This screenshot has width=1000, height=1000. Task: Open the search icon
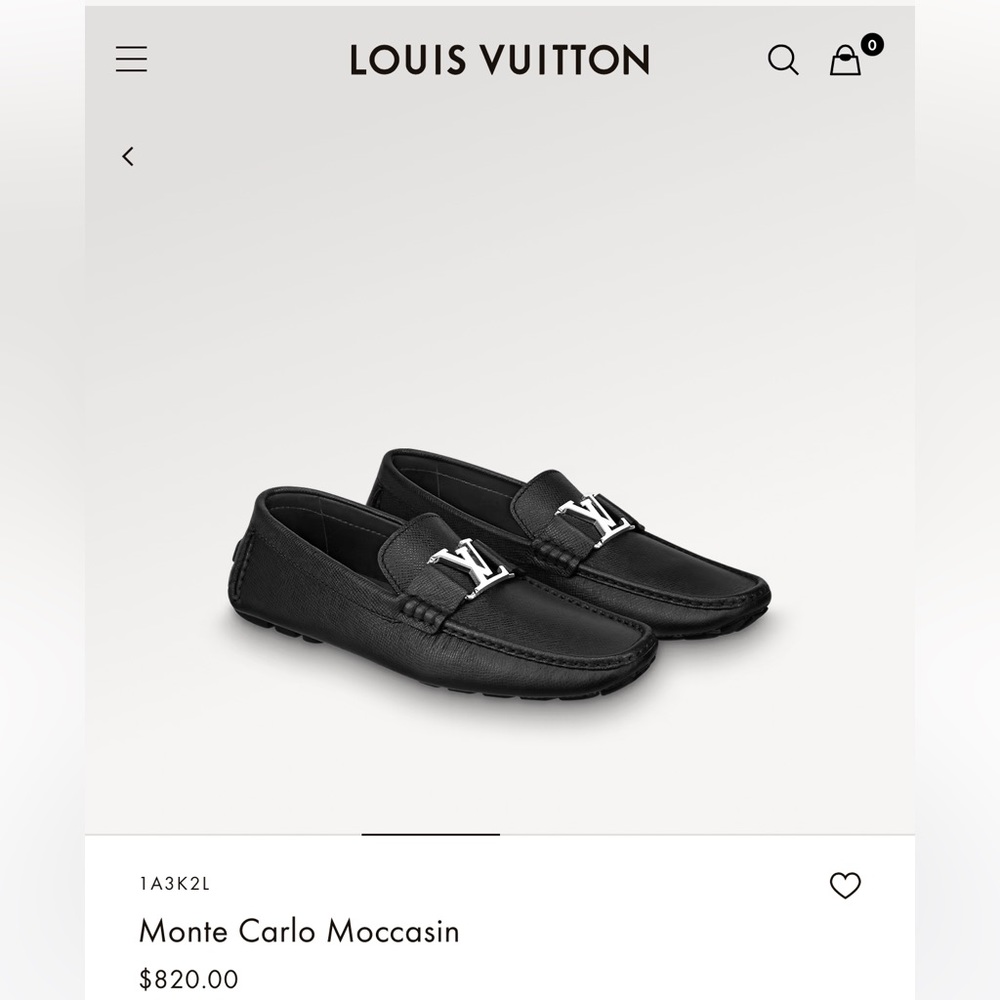point(783,60)
